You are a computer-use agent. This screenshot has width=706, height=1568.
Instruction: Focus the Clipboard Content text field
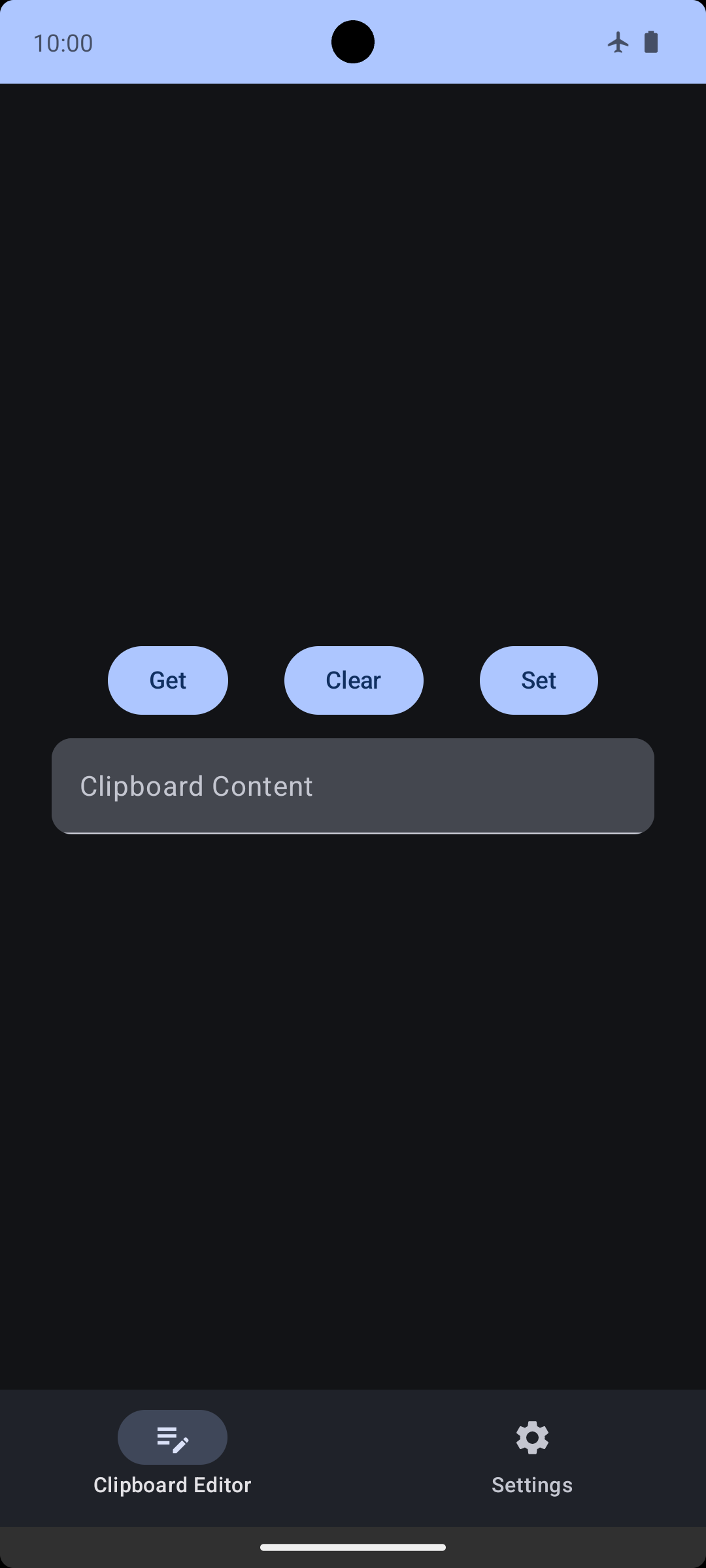(x=353, y=786)
